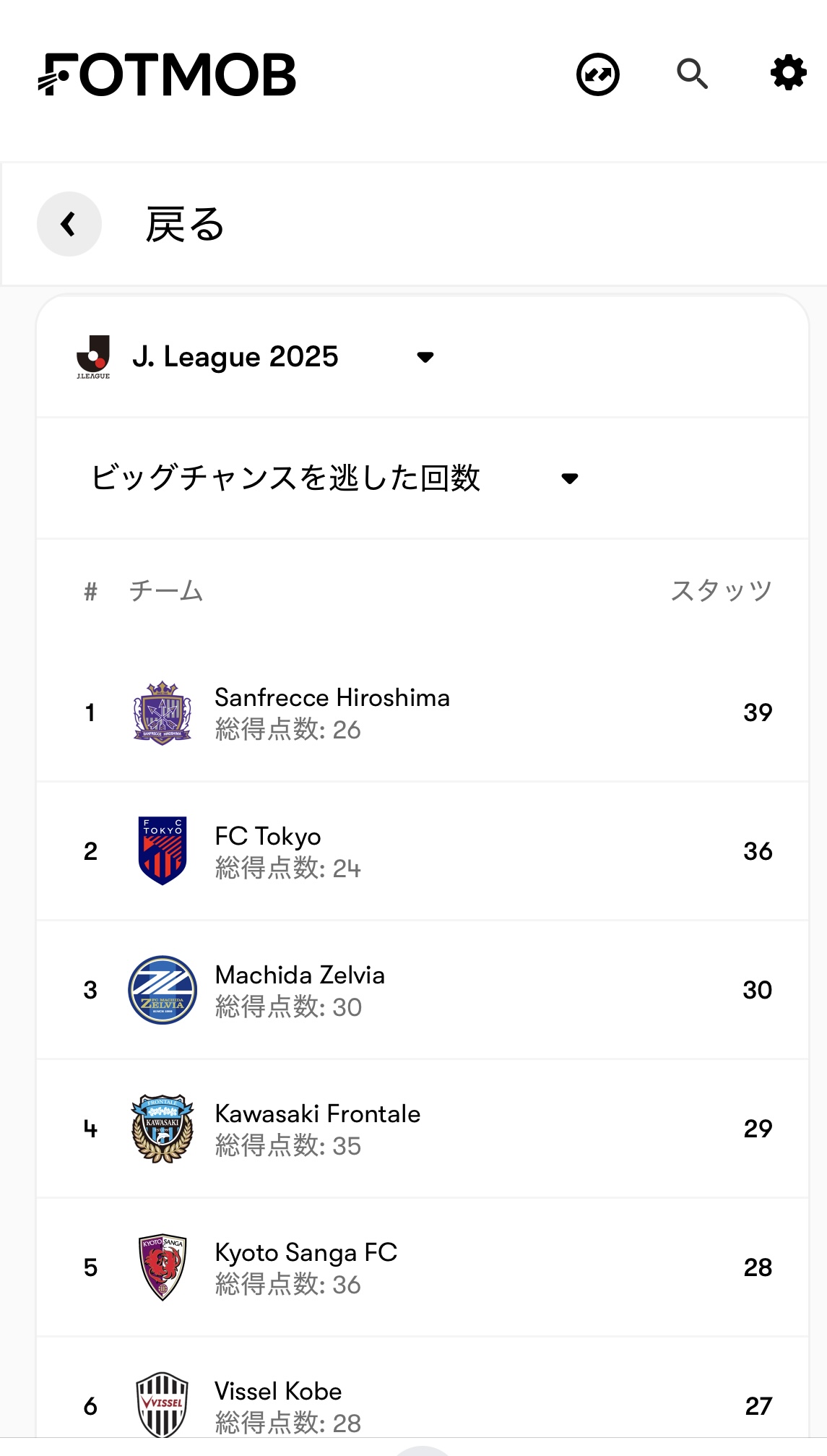
Task: Open the live matches icon in header
Action: [x=598, y=74]
